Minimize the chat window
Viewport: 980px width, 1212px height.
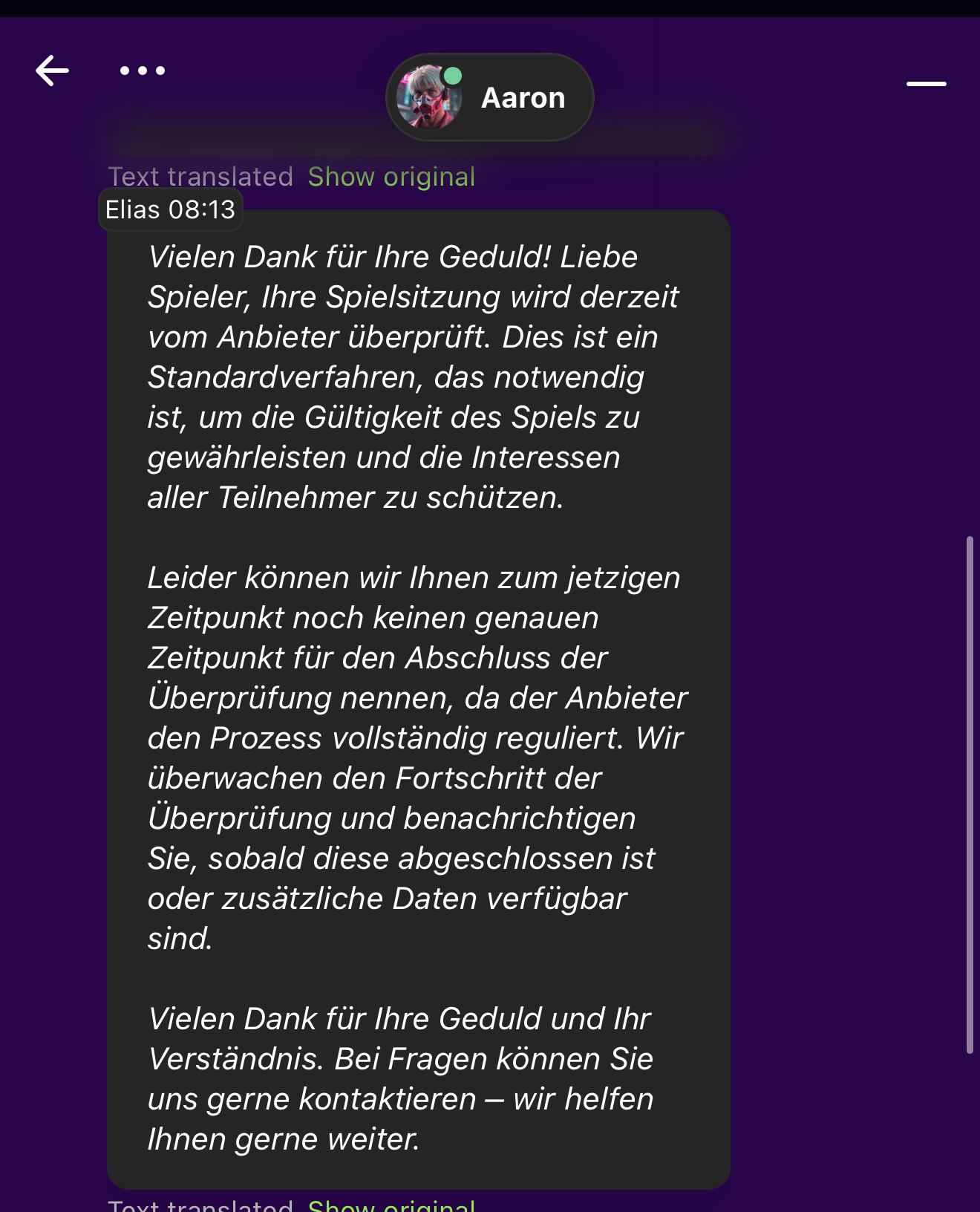point(926,84)
